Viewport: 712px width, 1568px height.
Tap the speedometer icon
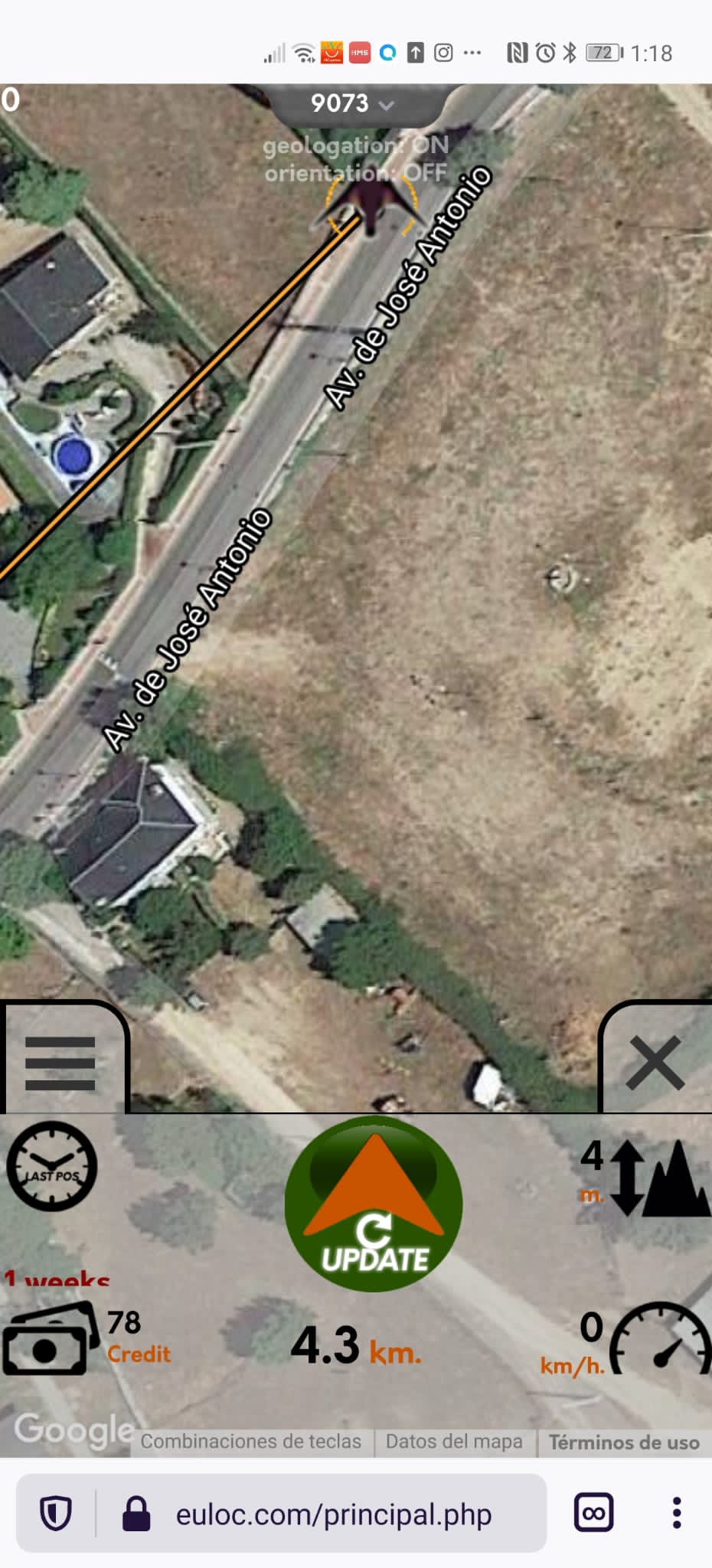[660, 1339]
